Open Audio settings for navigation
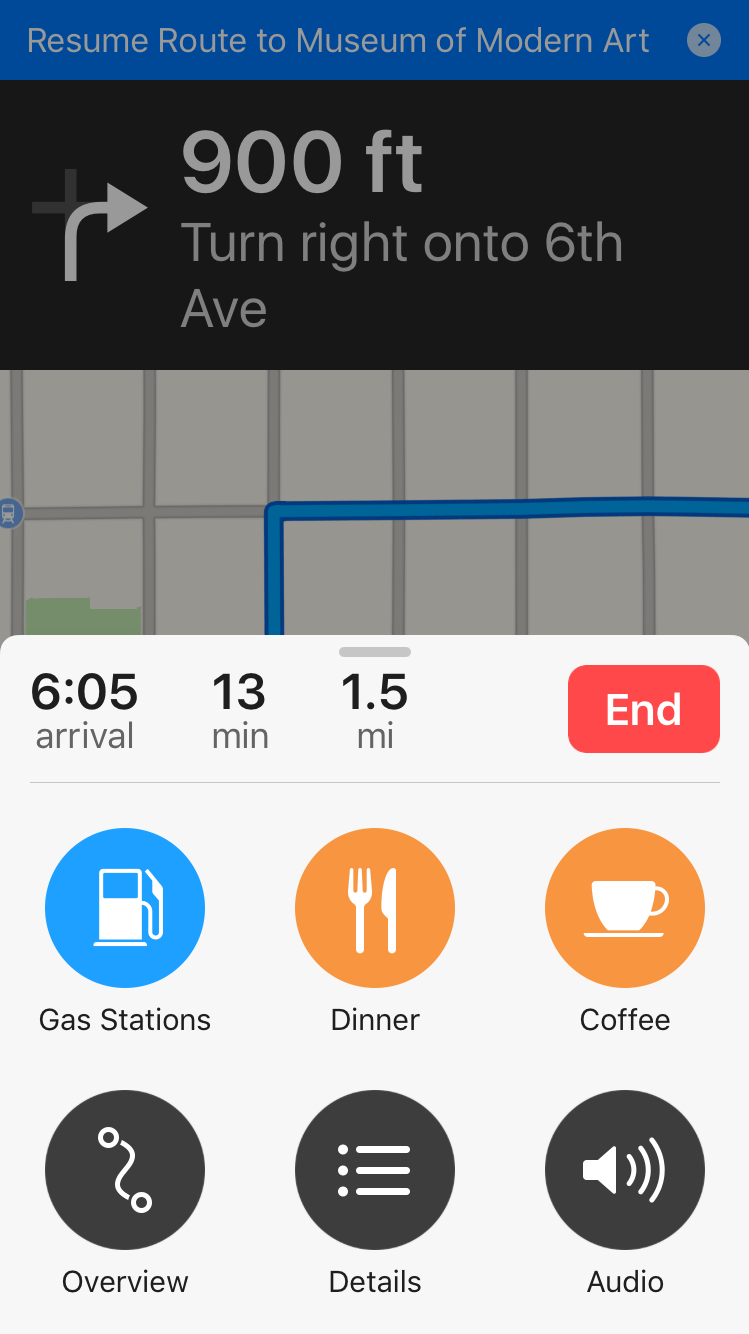Viewport: 749px width, 1334px height. (x=625, y=1170)
